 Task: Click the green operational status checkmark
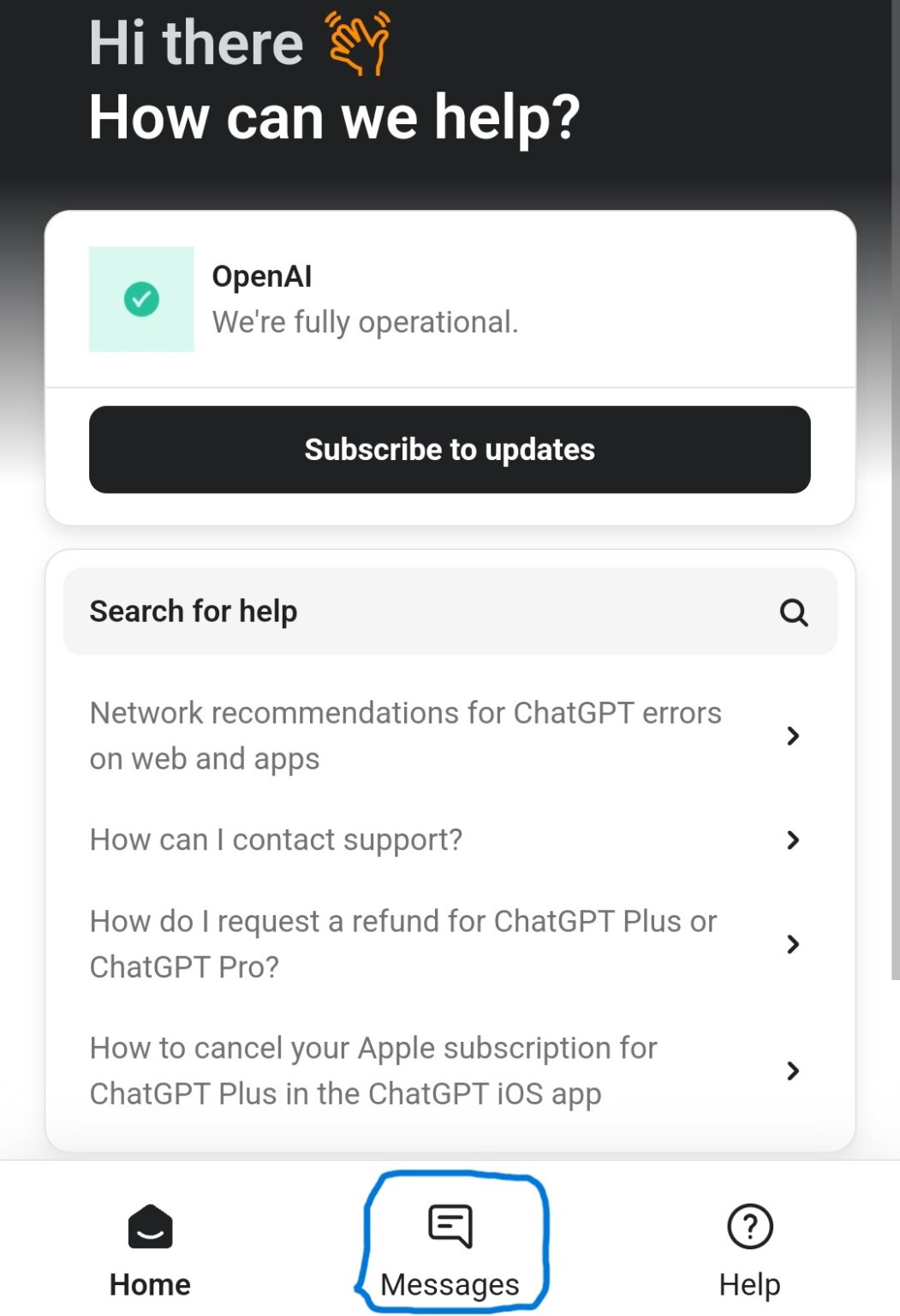141,299
